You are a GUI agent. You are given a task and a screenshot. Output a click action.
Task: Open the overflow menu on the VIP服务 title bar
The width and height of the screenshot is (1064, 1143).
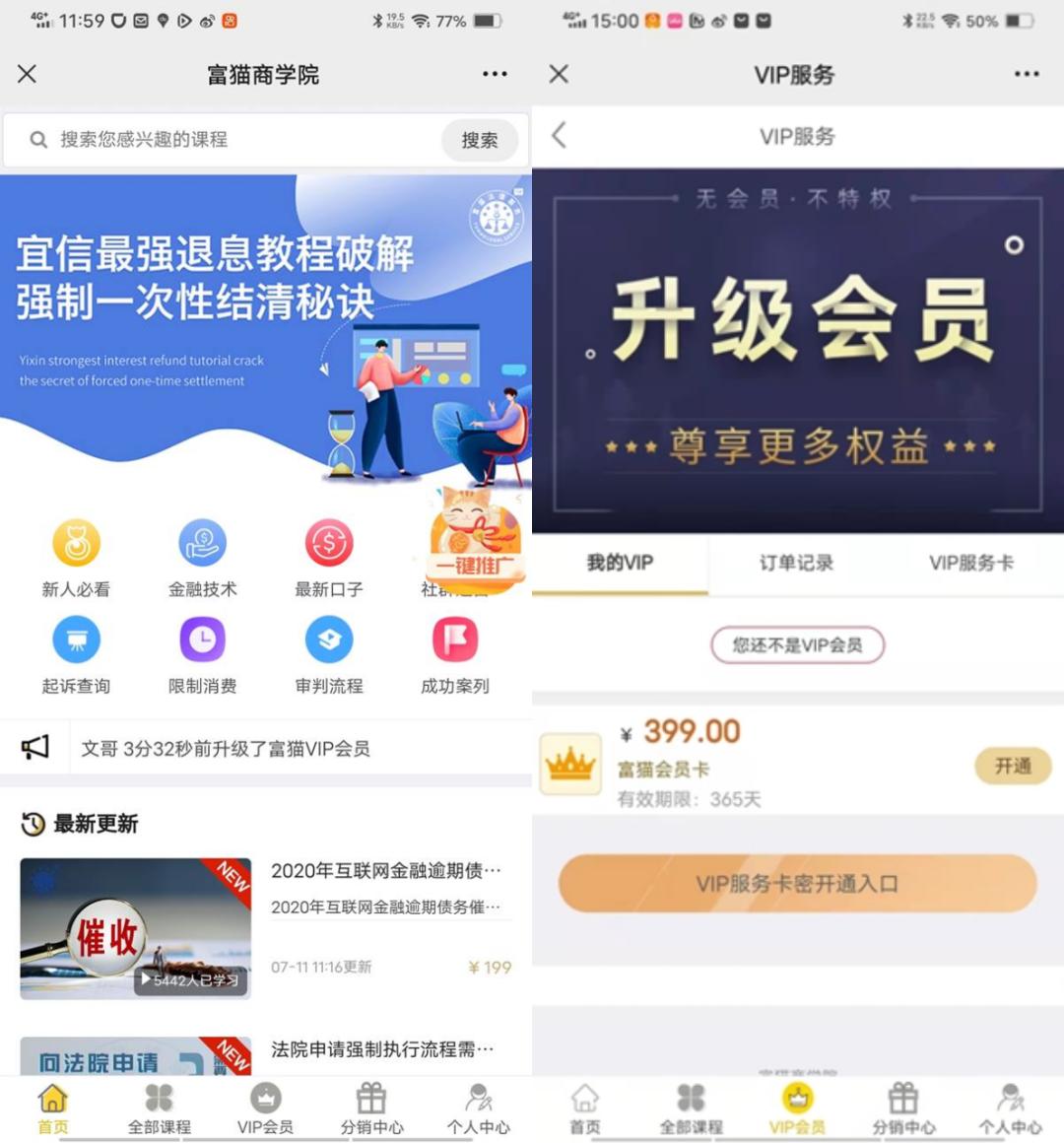click(1027, 74)
